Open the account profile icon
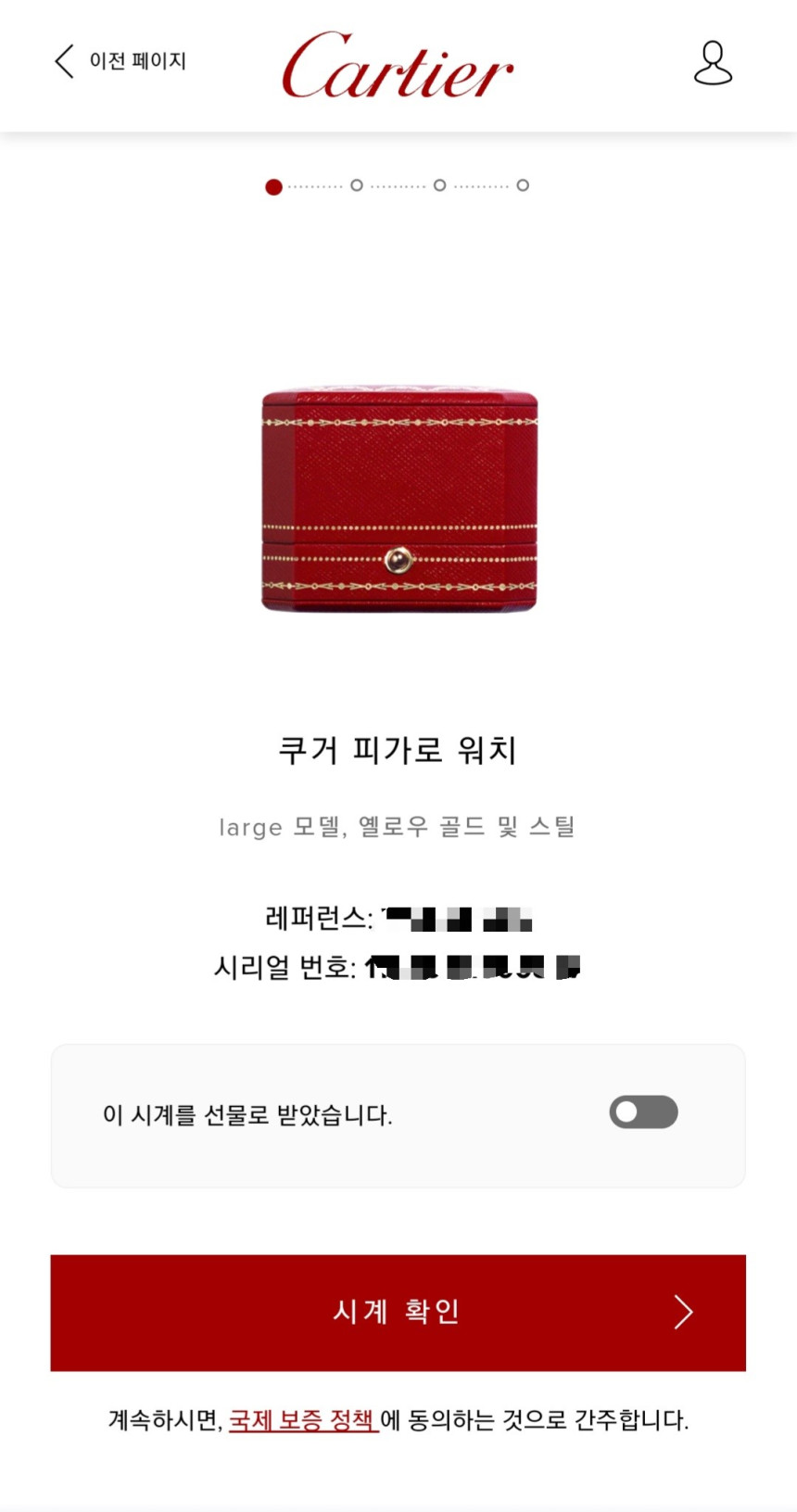 (x=713, y=63)
